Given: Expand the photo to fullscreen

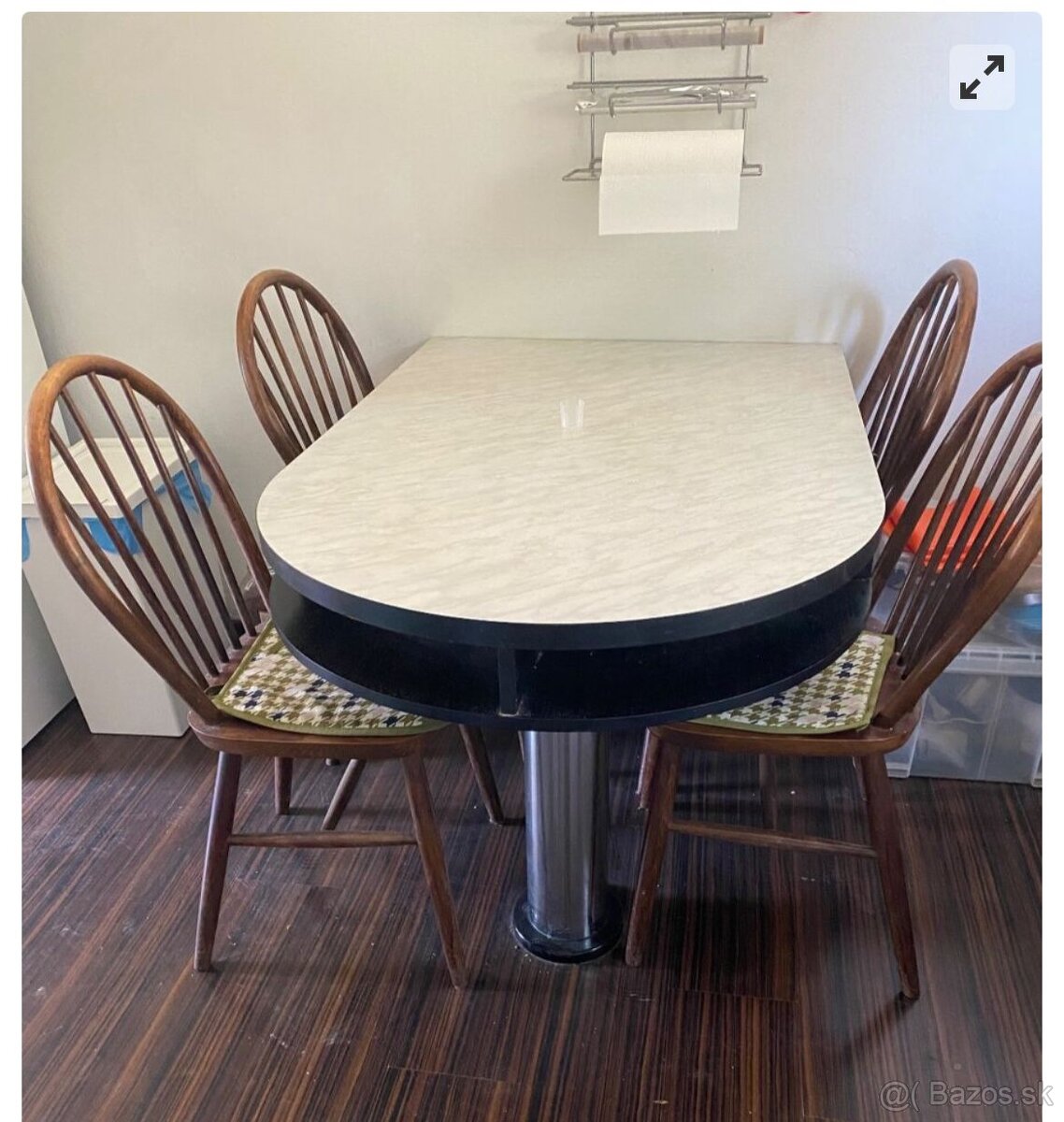Looking at the screenshot, I should point(982,77).
